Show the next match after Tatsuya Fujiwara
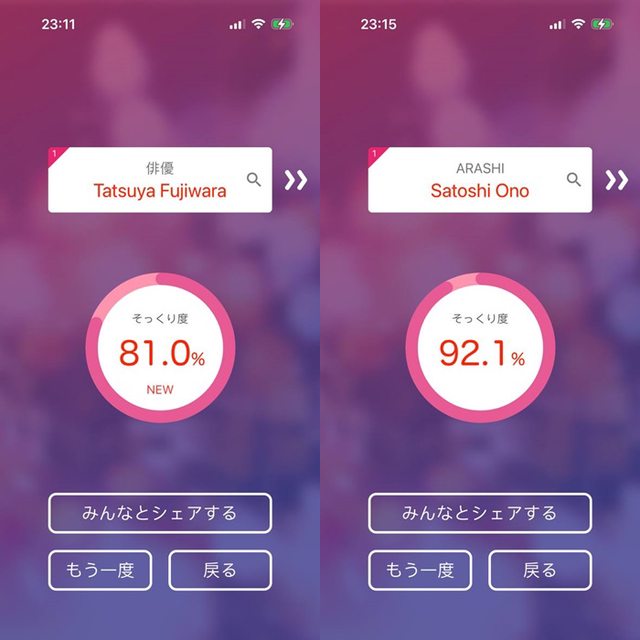 pyautogui.click(x=295, y=180)
